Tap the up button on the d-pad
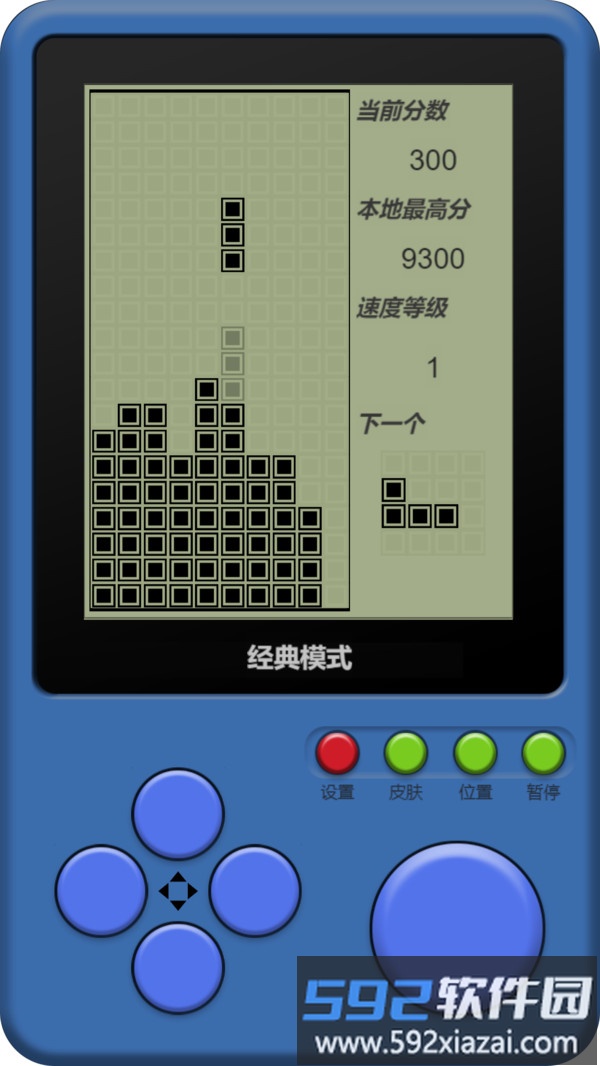This screenshot has height=1066, width=600. pyautogui.click(x=178, y=813)
